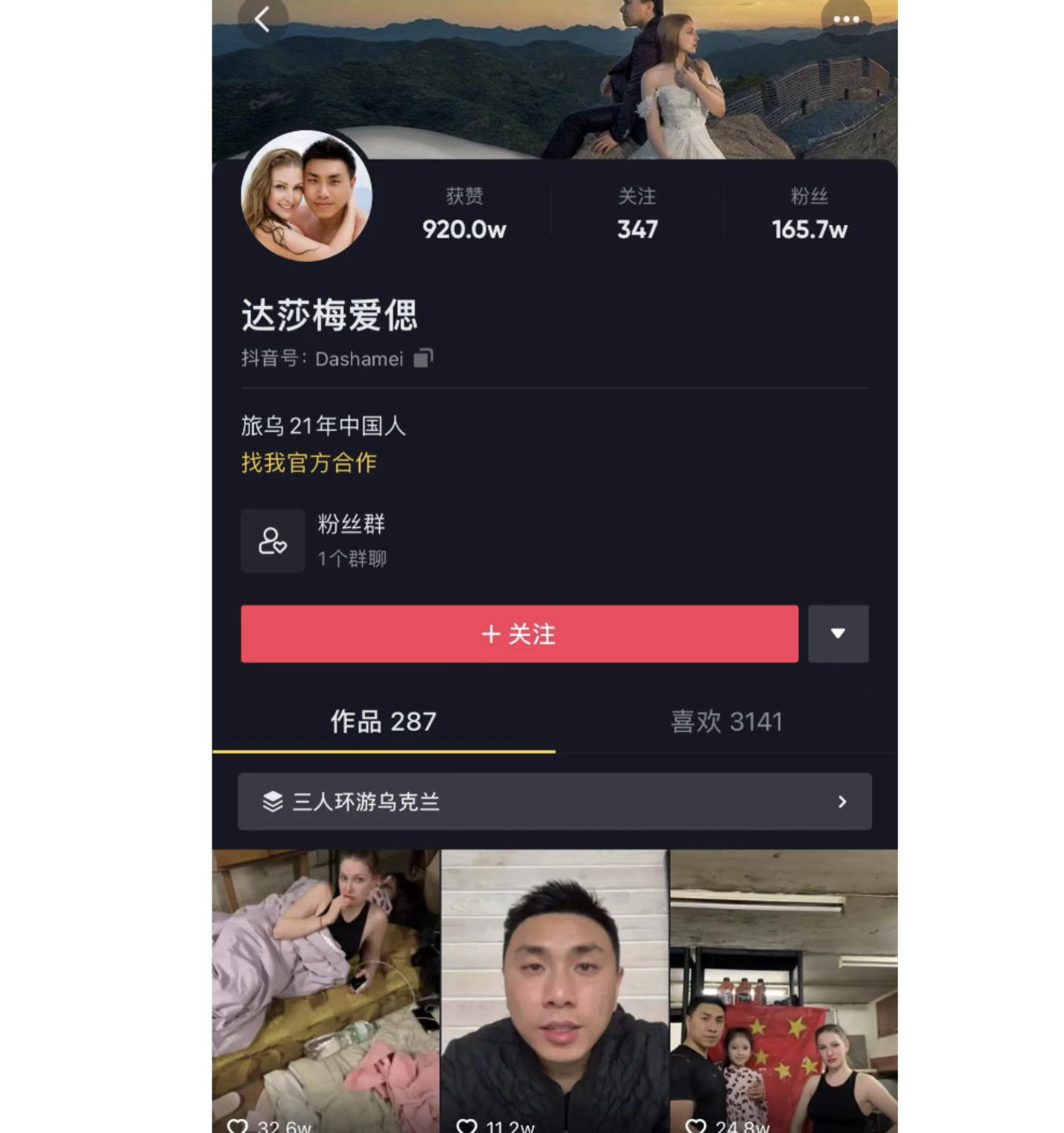Follow this account with +关注

click(x=519, y=633)
